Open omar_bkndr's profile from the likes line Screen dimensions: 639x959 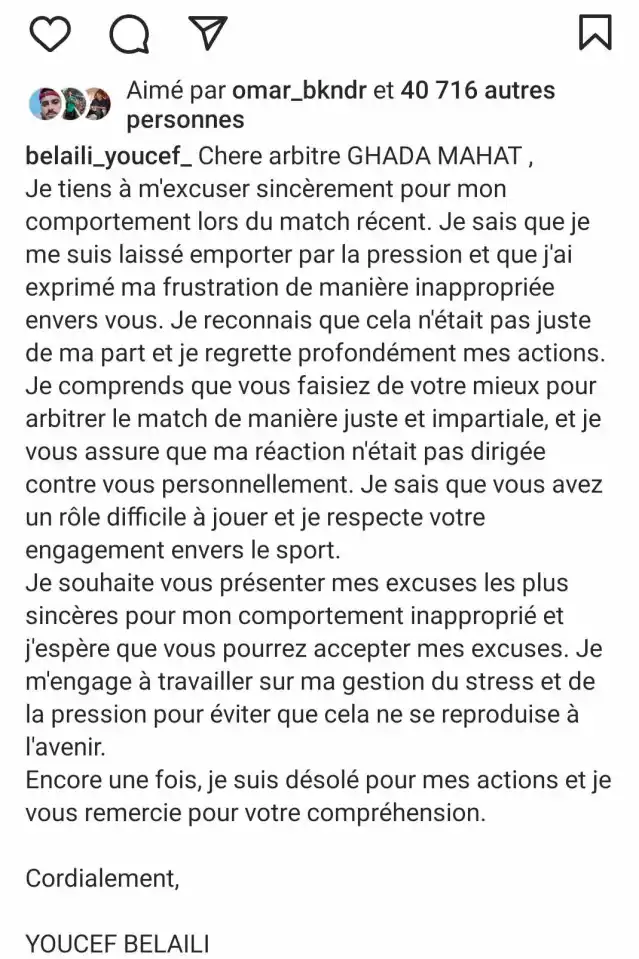pos(298,91)
